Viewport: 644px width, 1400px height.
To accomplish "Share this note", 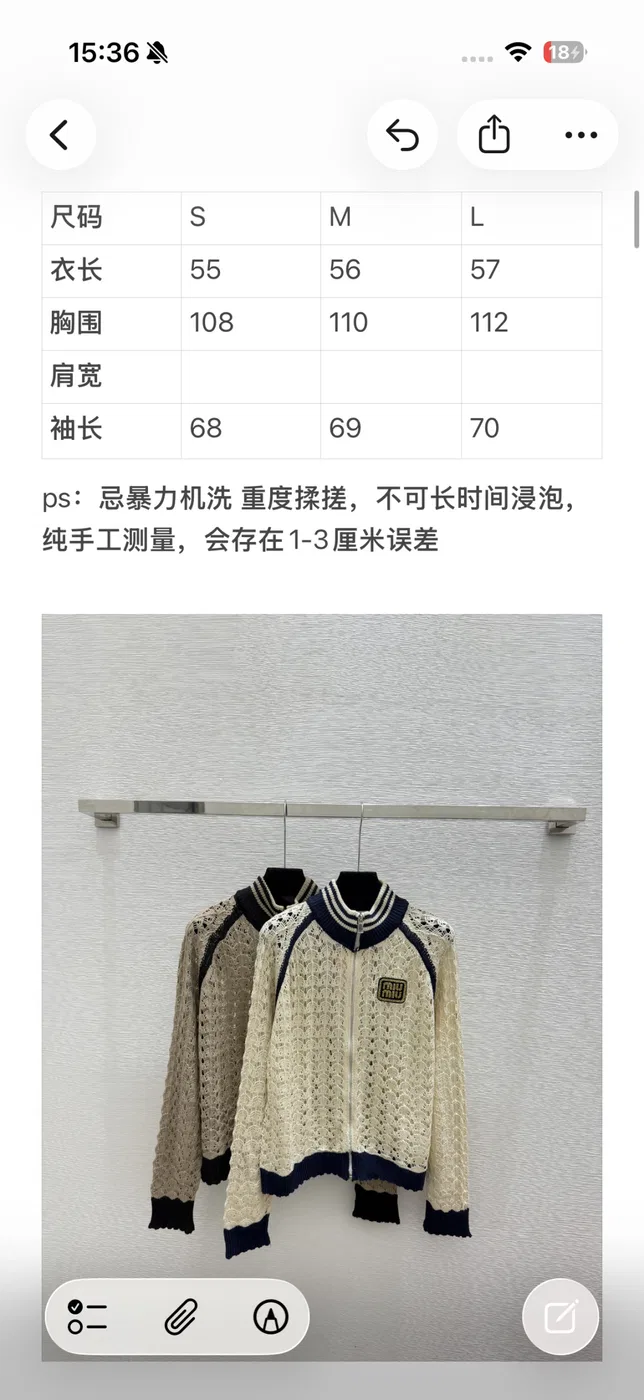I will click(494, 135).
